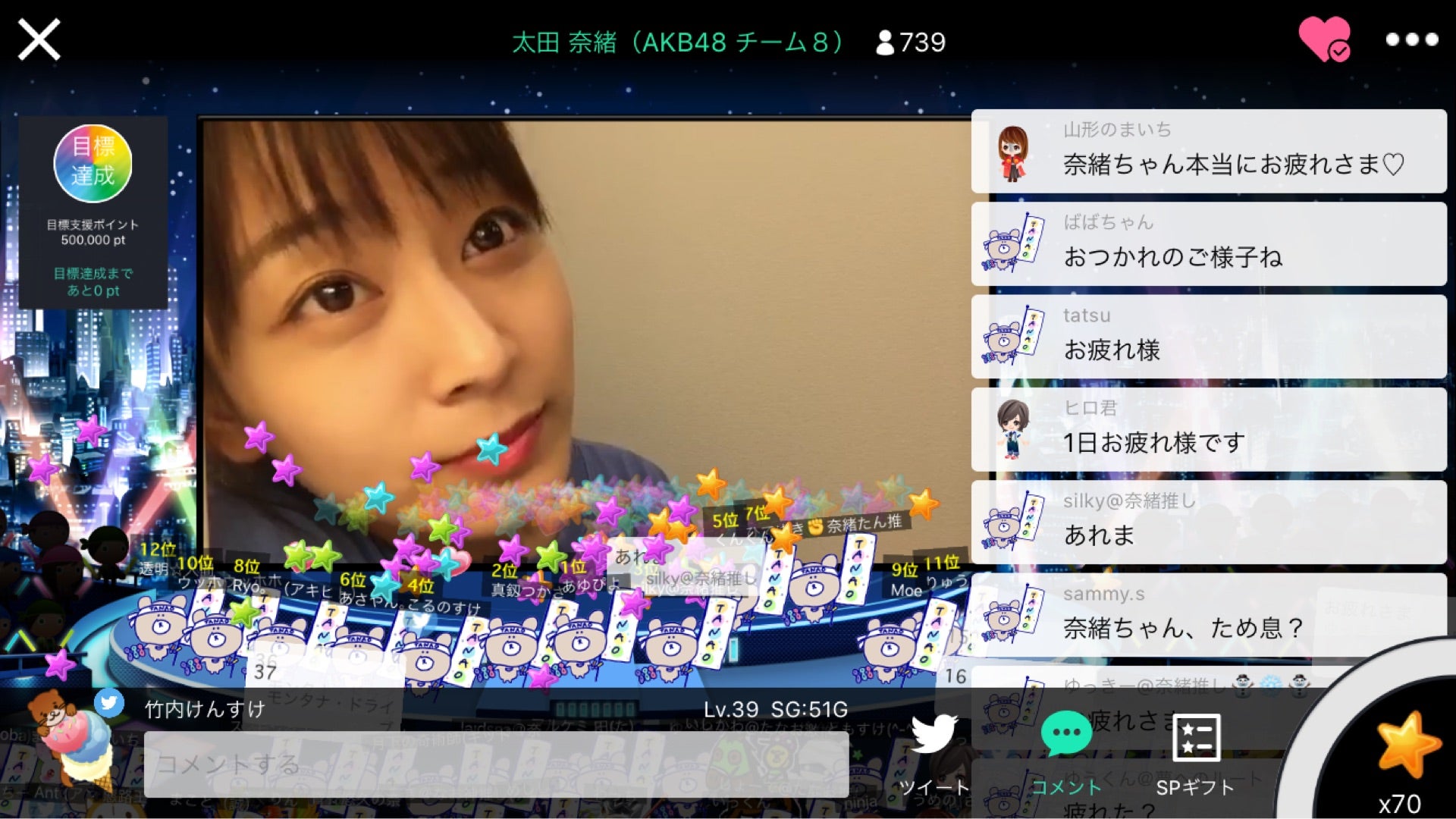Open ばばちゃん's comment
The image size is (1456, 819).
click(1209, 244)
